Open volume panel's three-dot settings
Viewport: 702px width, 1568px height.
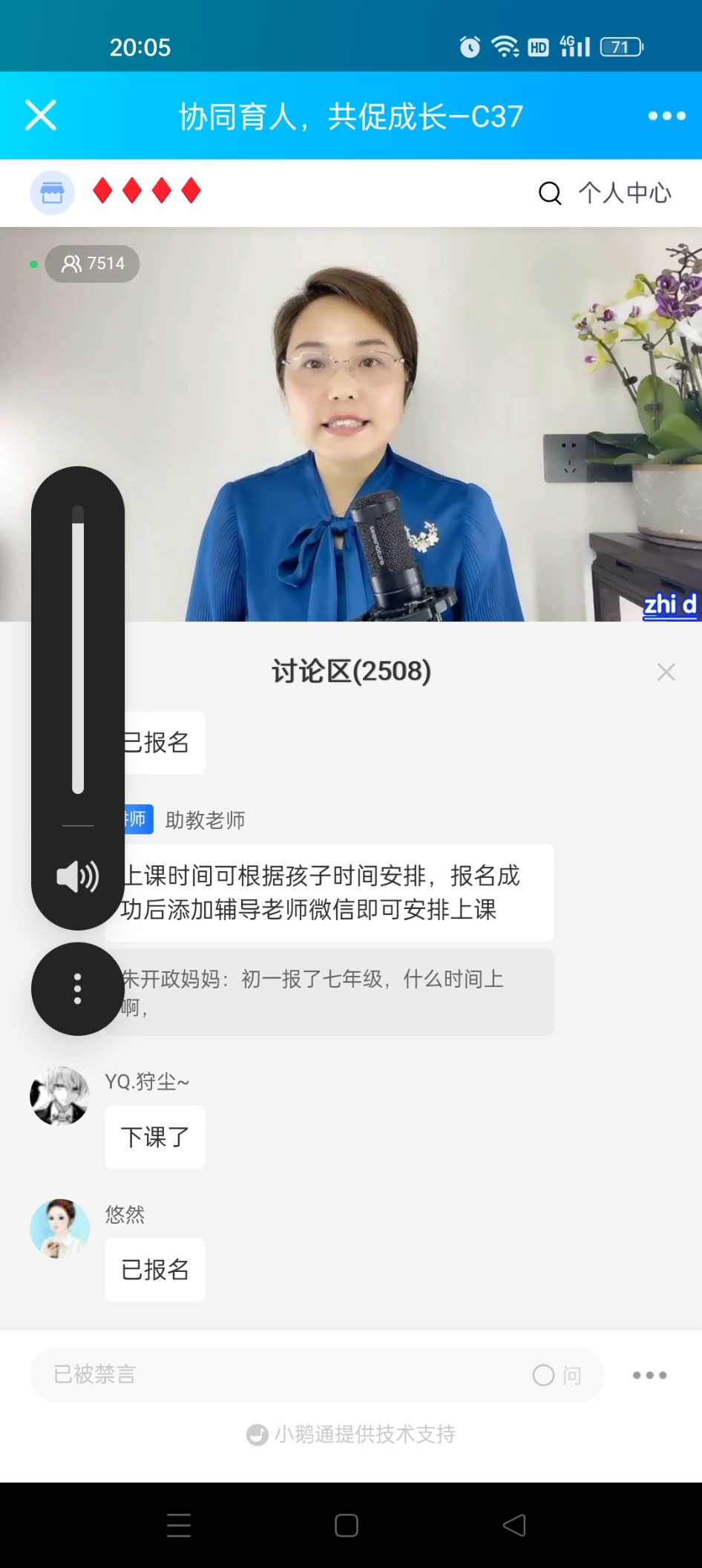point(78,989)
